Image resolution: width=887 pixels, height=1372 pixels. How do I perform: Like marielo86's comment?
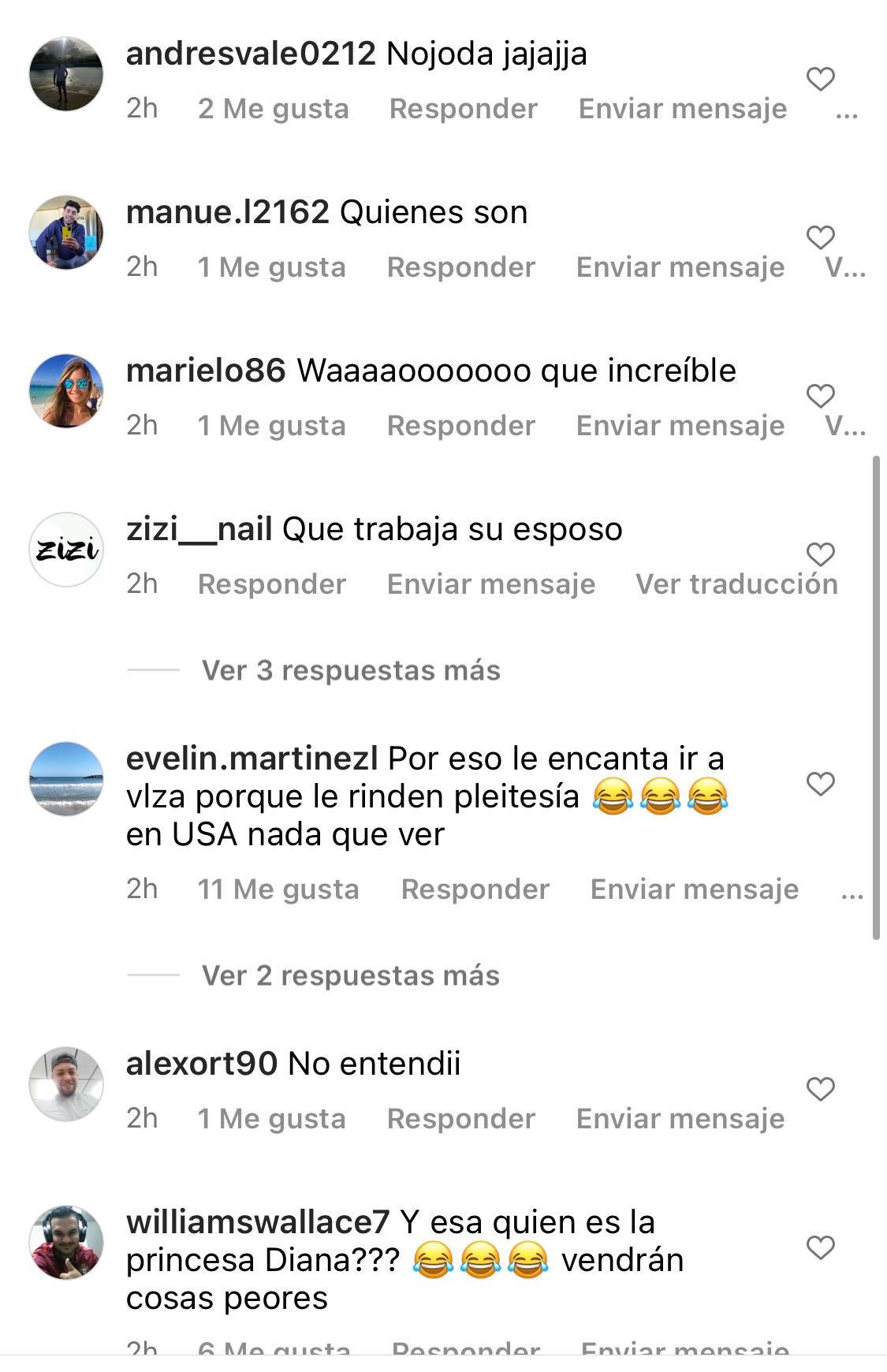tap(820, 396)
